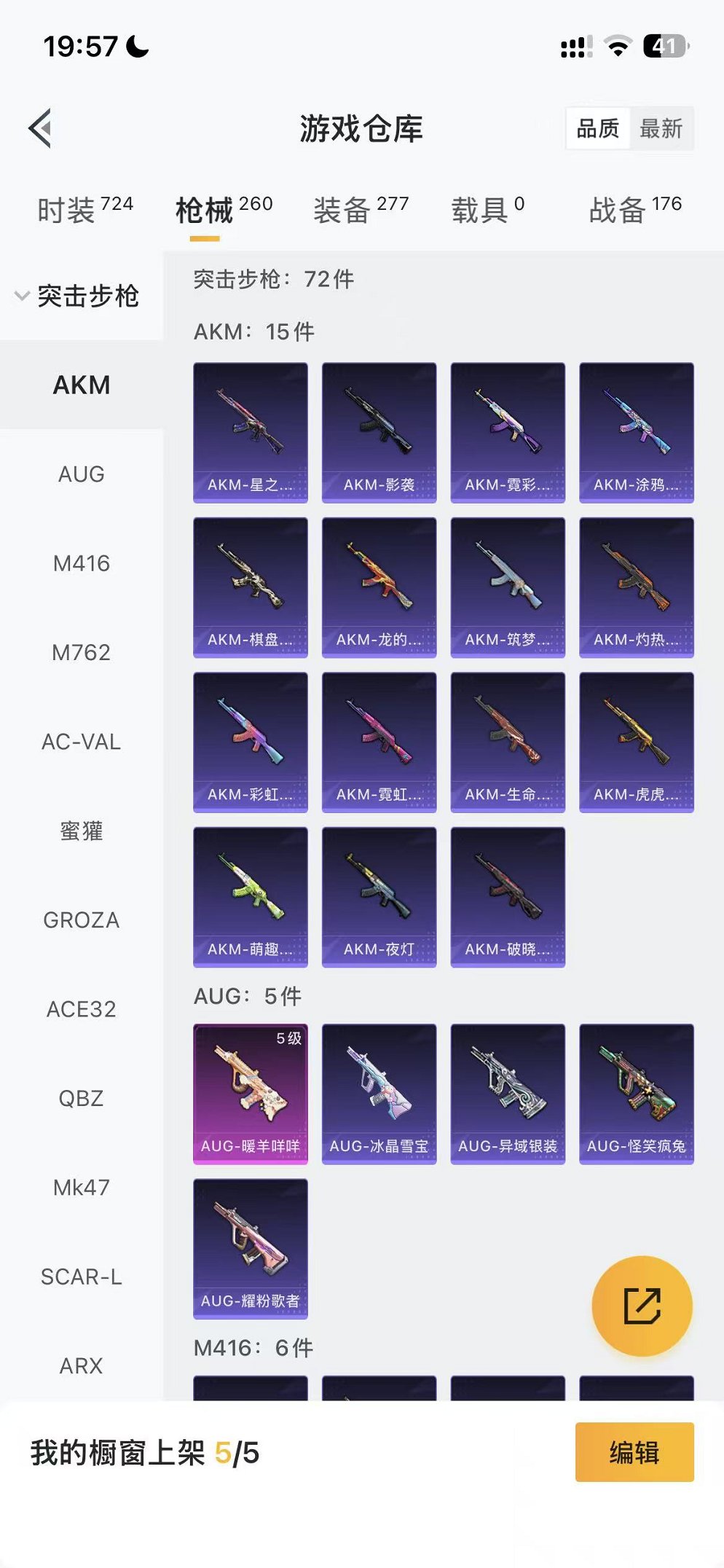724x1568 pixels.
Task: Select M416 in the side list
Action: click(x=81, y=563)
